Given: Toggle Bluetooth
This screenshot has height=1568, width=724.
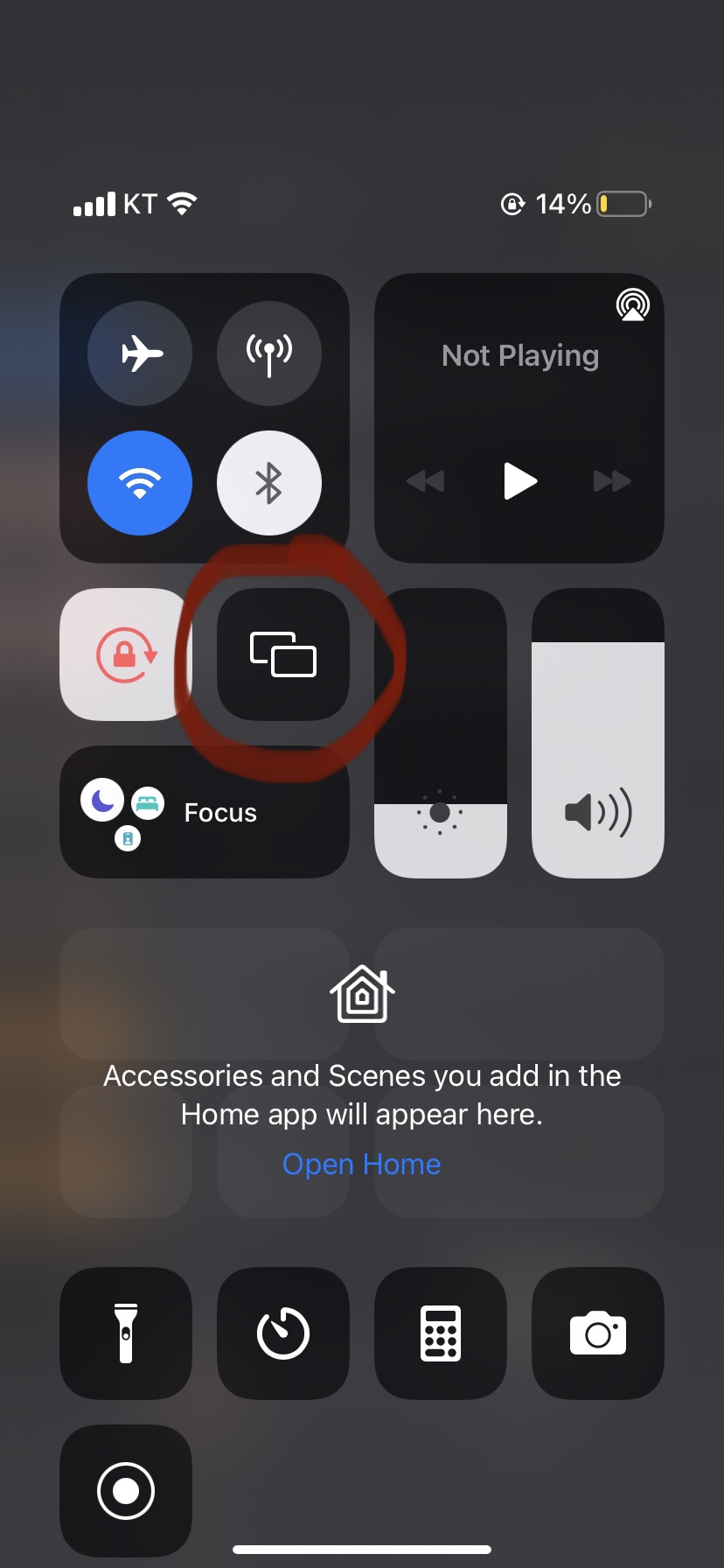Looking at the screenshot, I should click(268, 482).
